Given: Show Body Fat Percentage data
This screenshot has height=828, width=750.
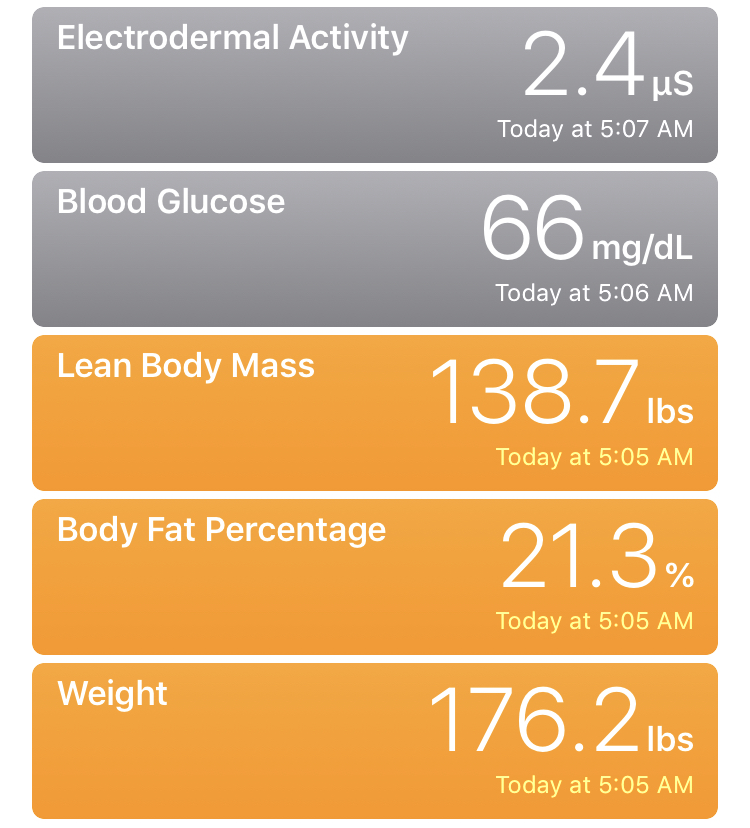Looking at the screenshot, I should pos(375,577).
